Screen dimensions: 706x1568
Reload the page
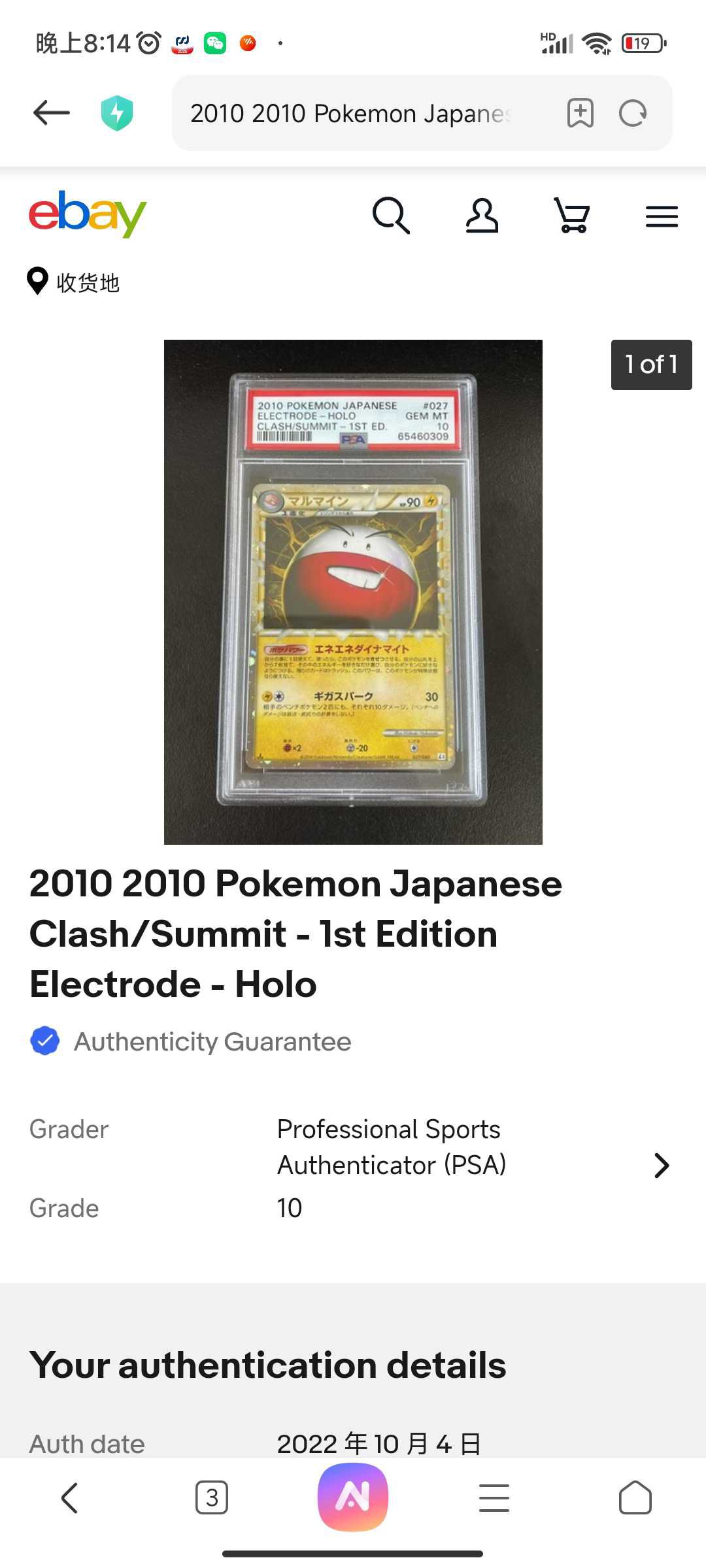pyautogui.click(x=633, y=114)
